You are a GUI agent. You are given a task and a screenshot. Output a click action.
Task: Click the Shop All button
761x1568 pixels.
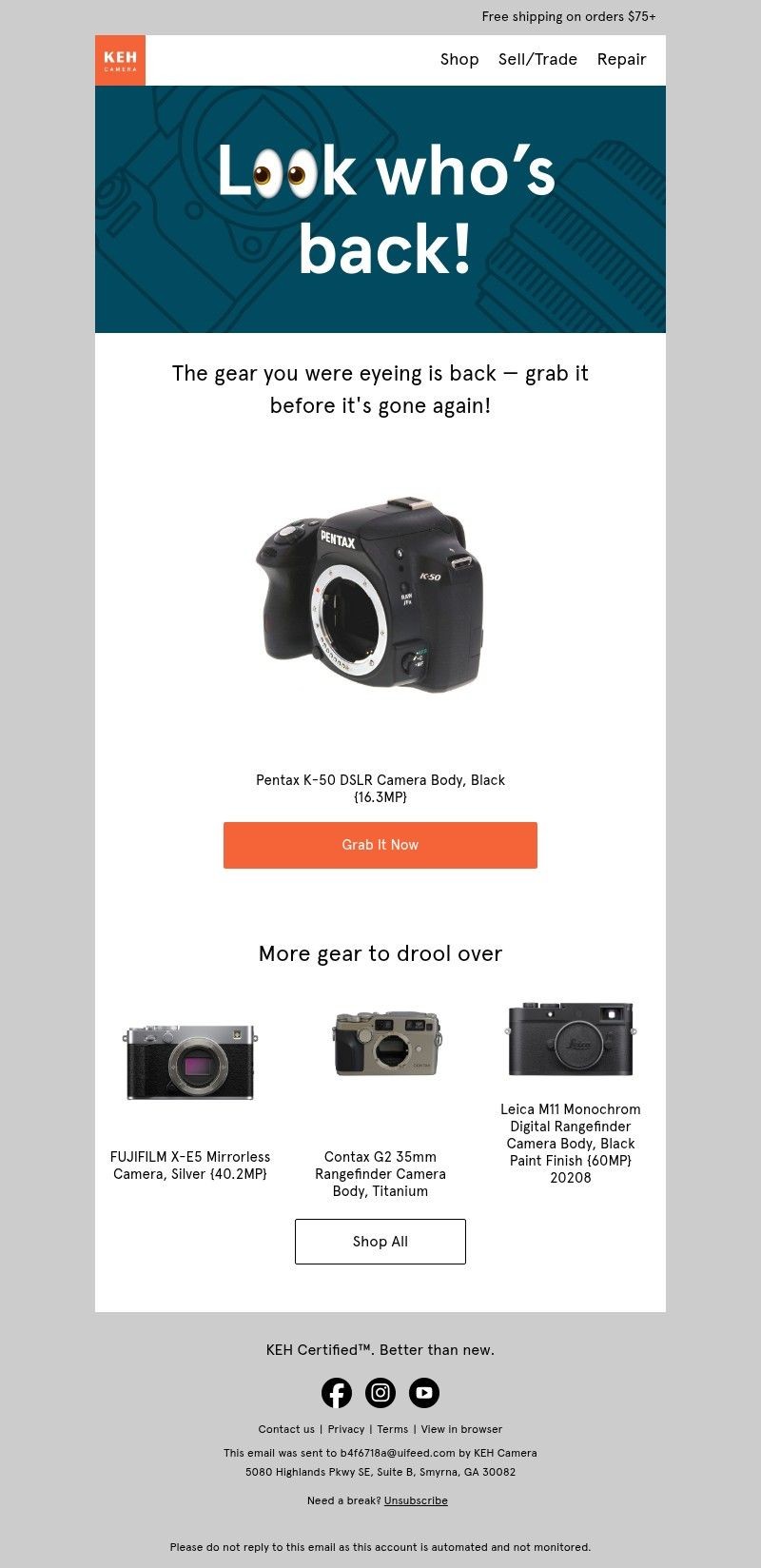380,1241
